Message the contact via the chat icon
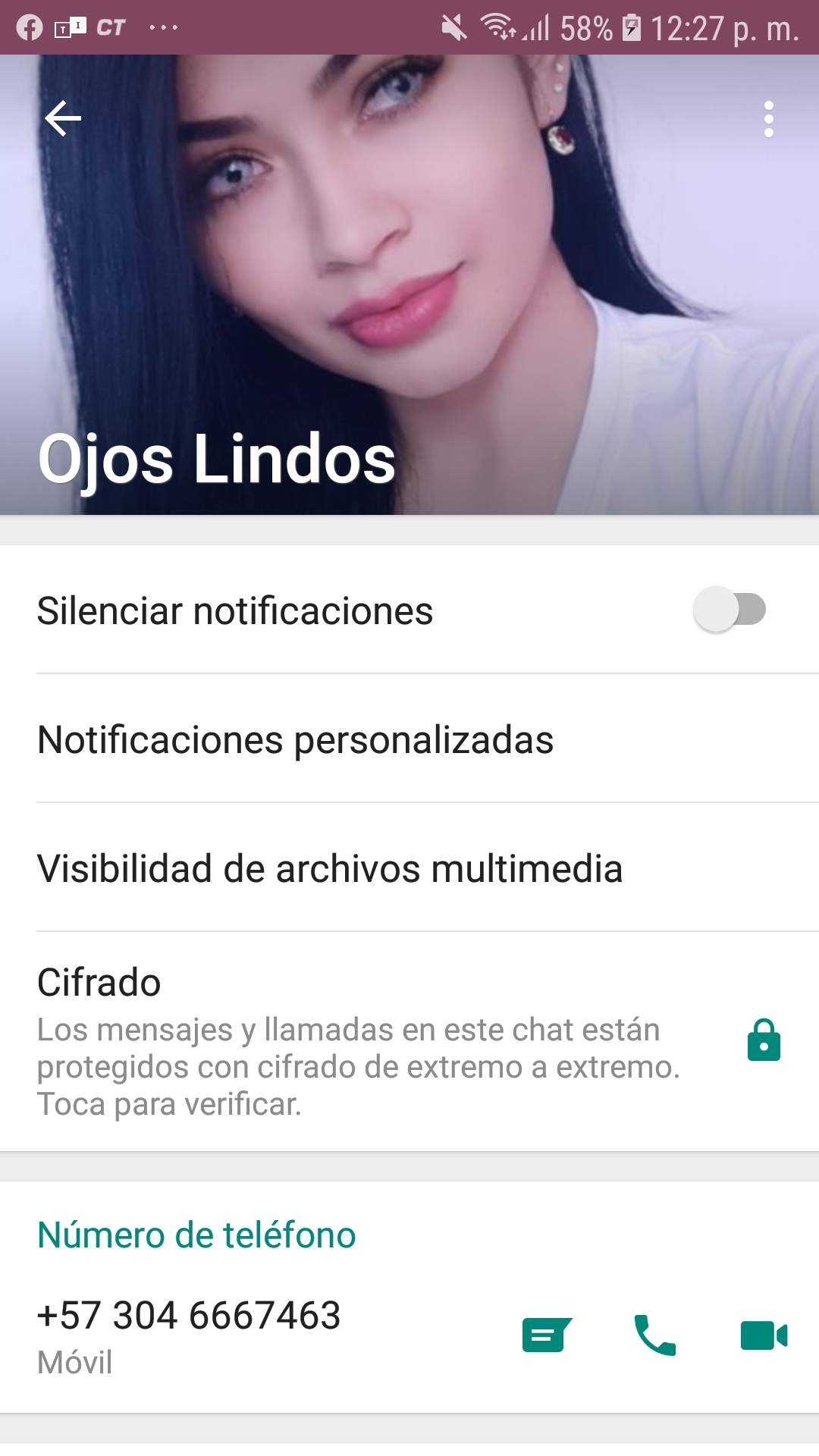 (547, 1335)
